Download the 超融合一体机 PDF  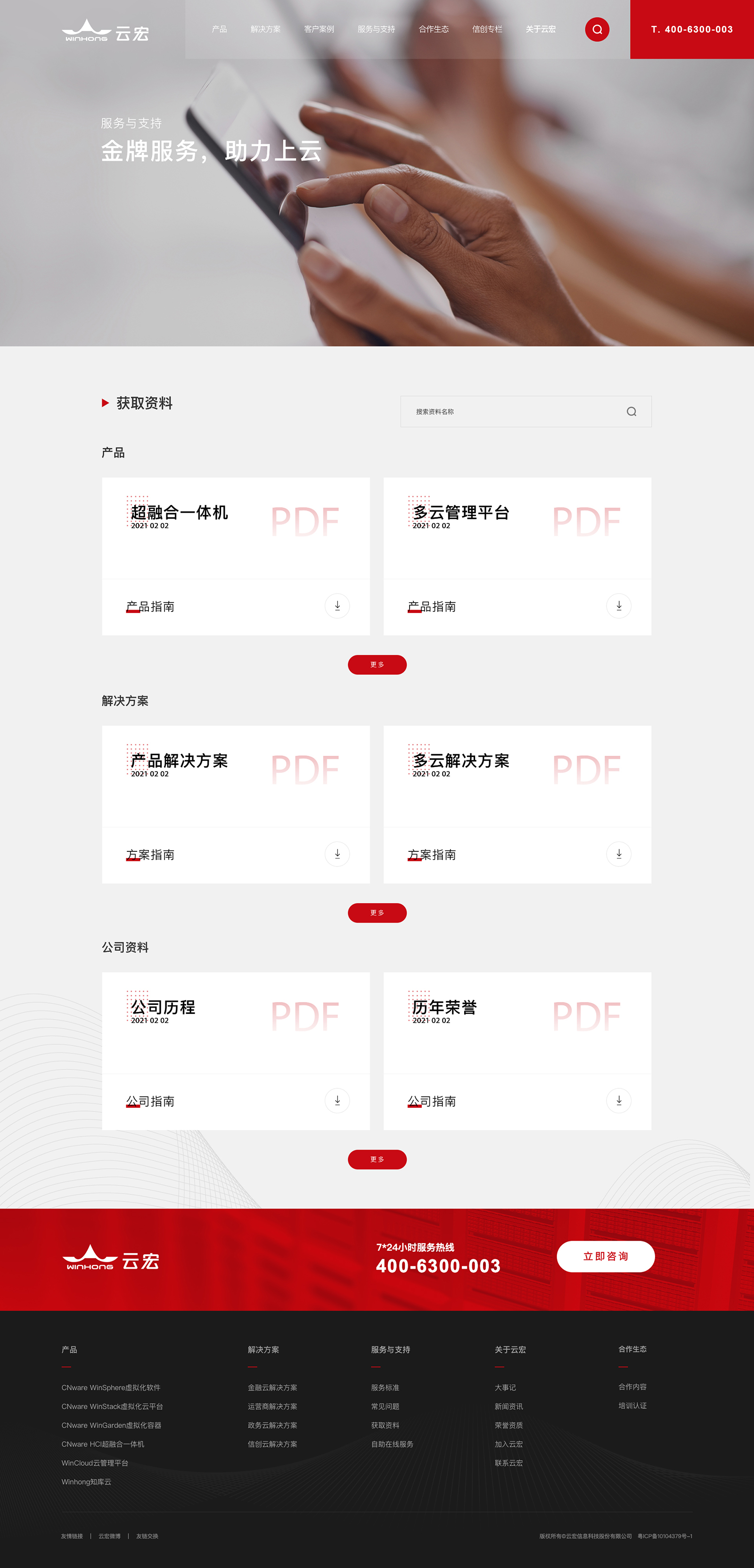click(x=337, y=605)
